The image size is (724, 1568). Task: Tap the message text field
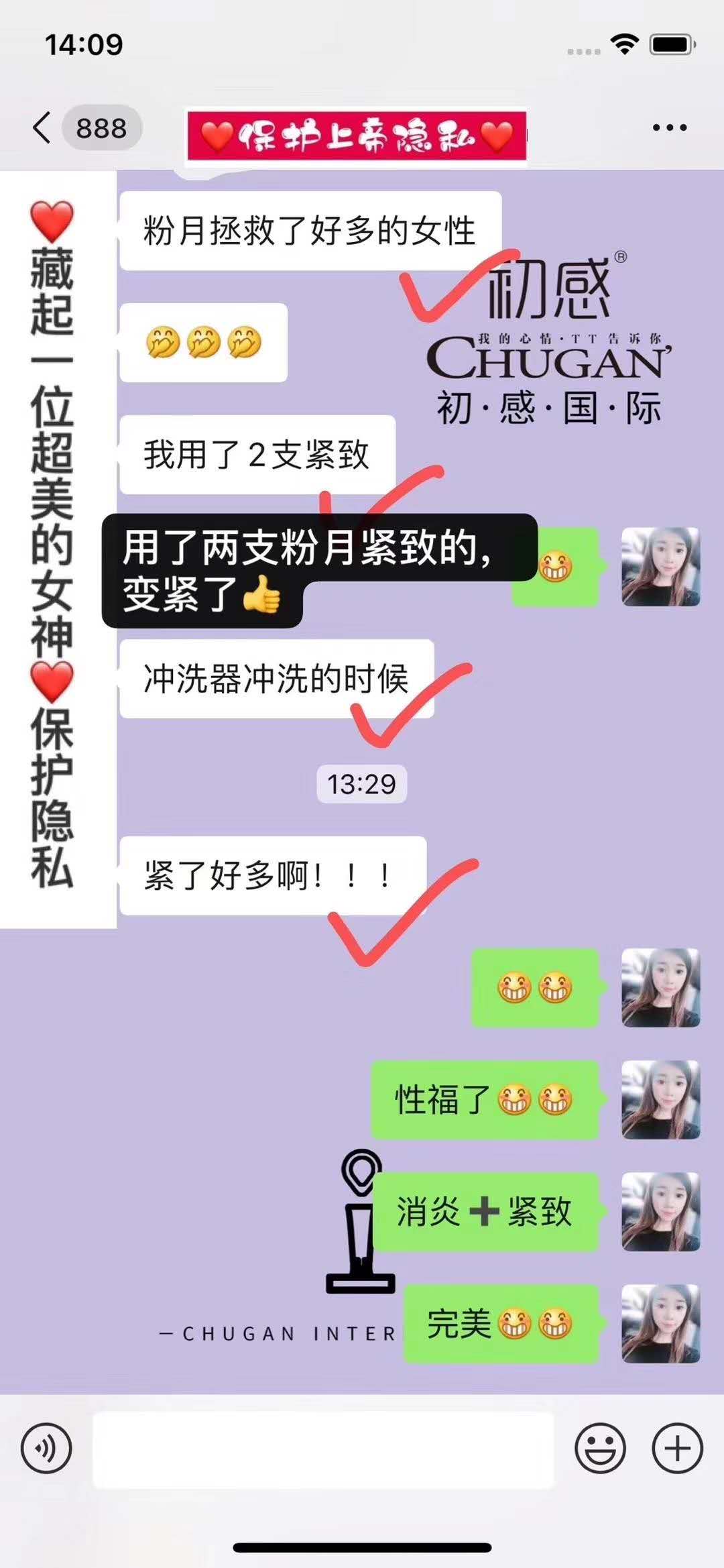[x=323, y=1449]
